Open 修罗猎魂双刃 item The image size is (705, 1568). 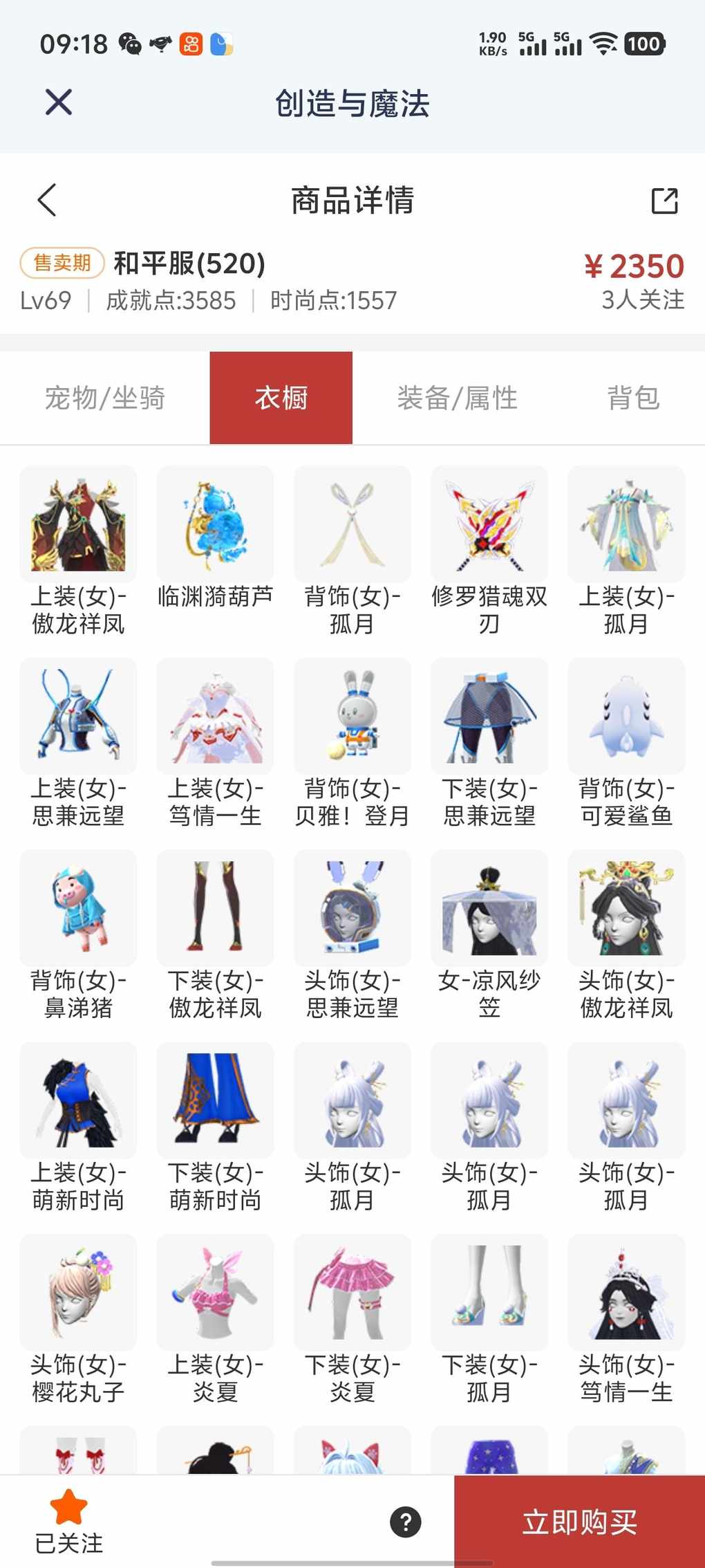pos(489,524)
